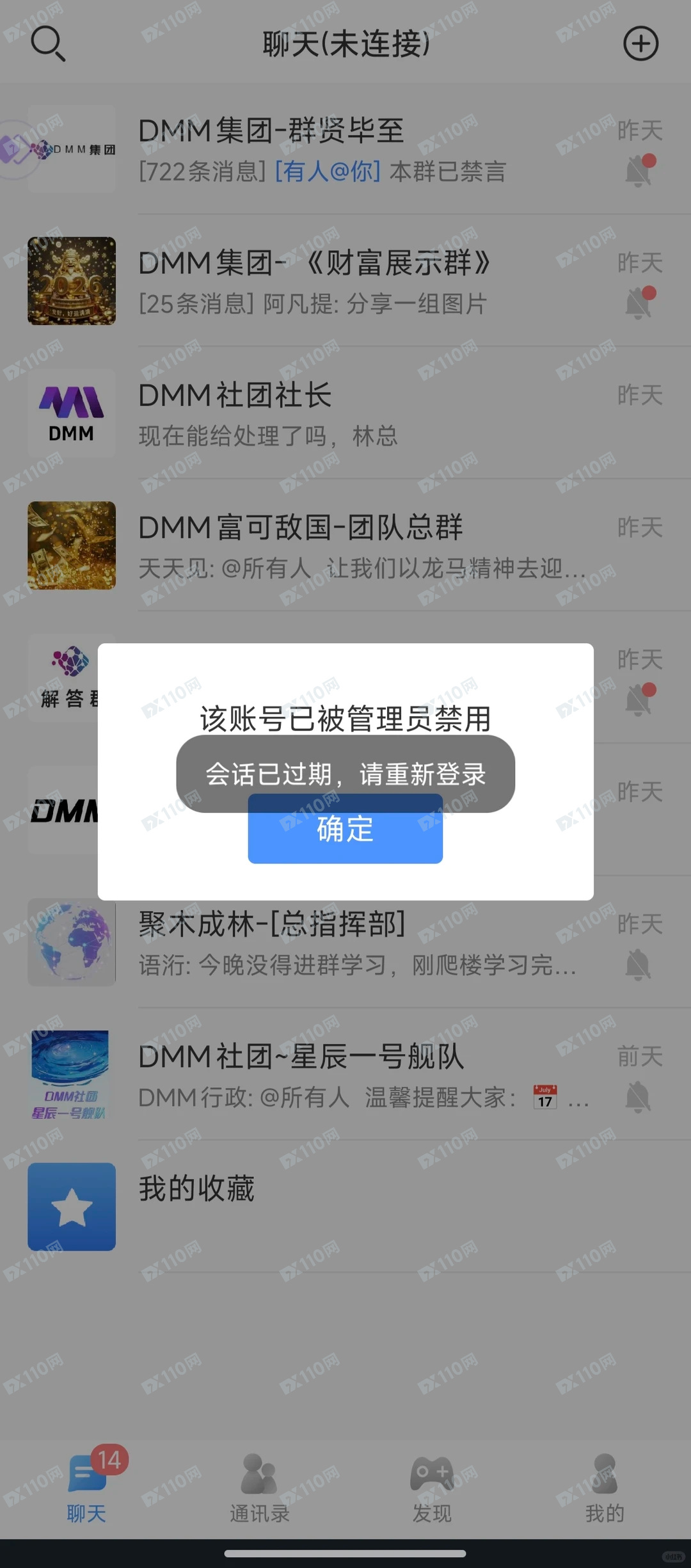Switch to the 发现 tab
The width and height of the screenshot is (691, 1568).
(x=432, y=1488)
